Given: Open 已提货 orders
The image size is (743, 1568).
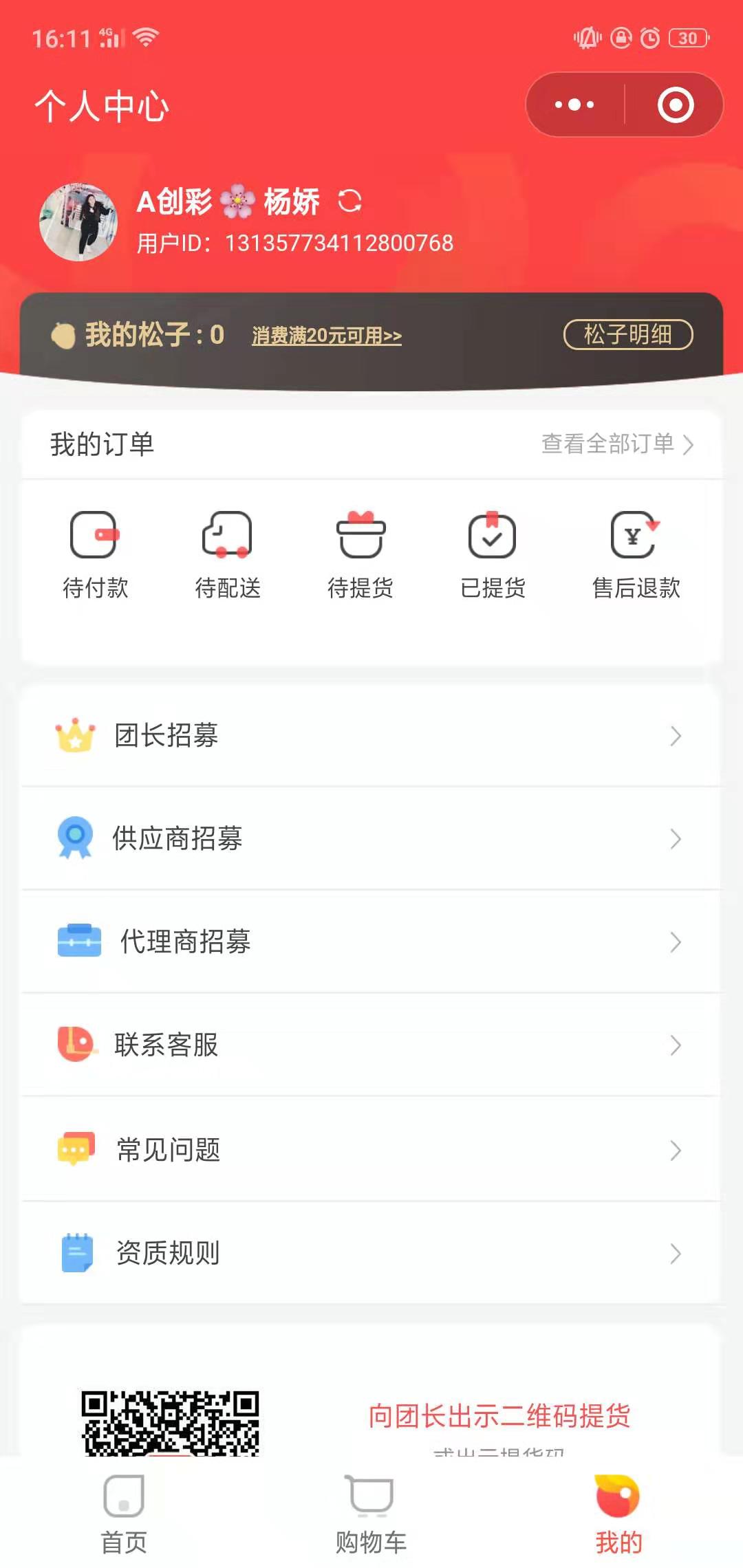Looking at the screenshot, I should click(493, 554).
